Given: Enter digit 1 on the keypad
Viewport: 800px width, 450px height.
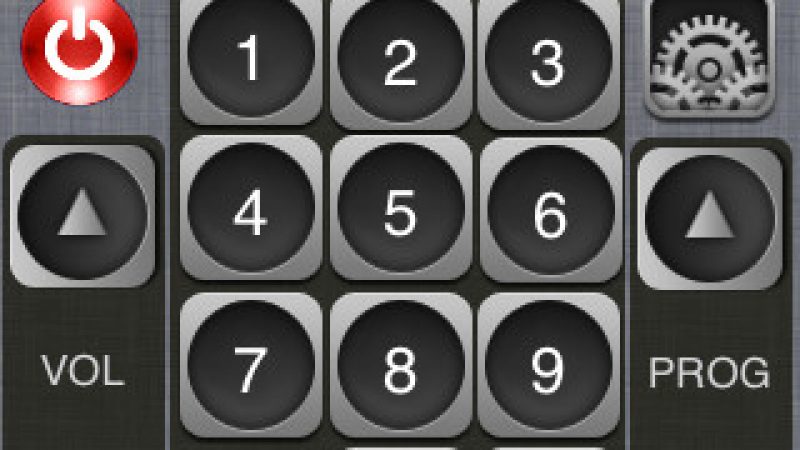Looking at the screenshot, I should [x=250, y=60].
